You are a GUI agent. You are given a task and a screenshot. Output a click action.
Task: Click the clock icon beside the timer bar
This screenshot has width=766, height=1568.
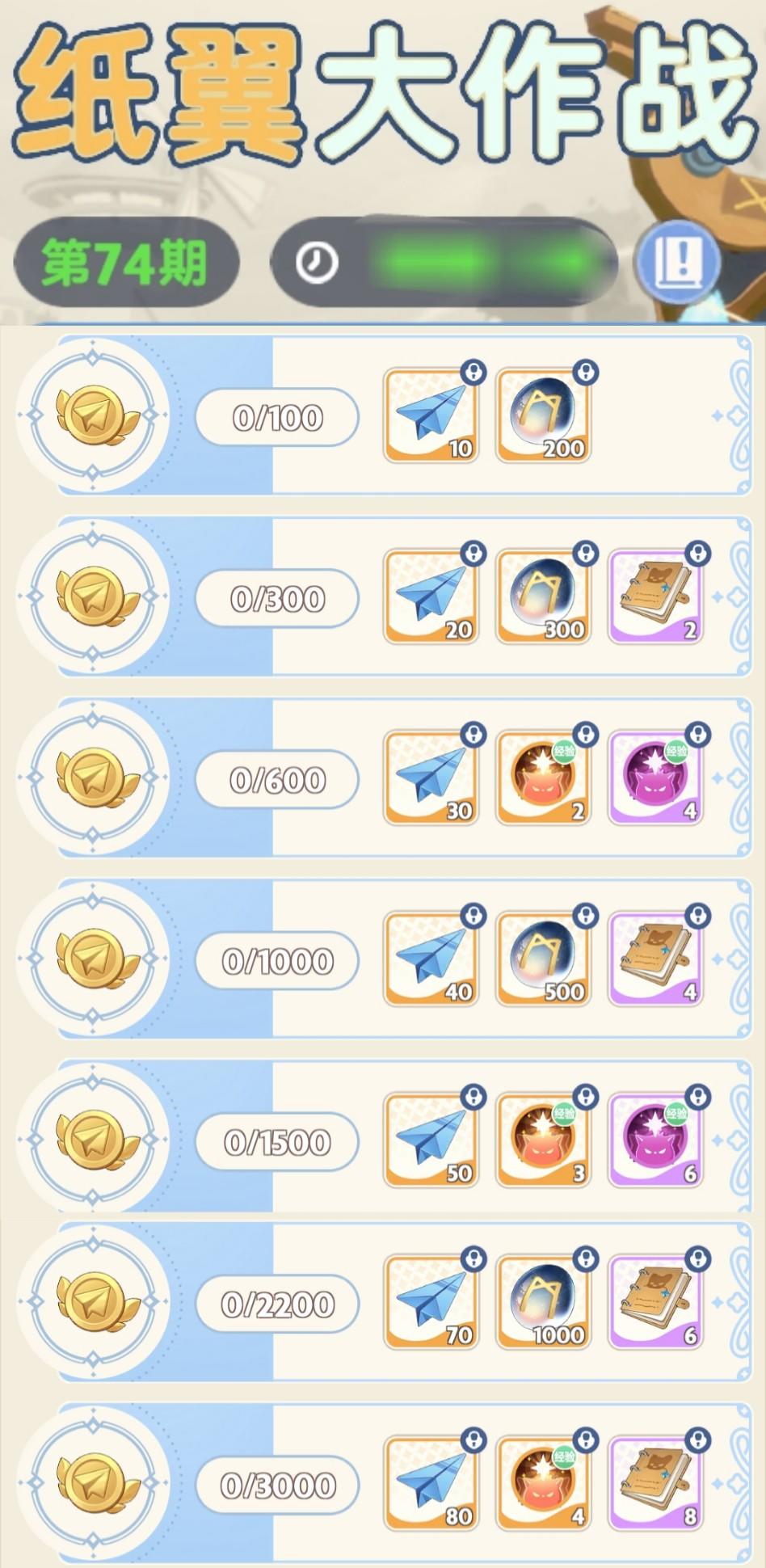[317, 263]
